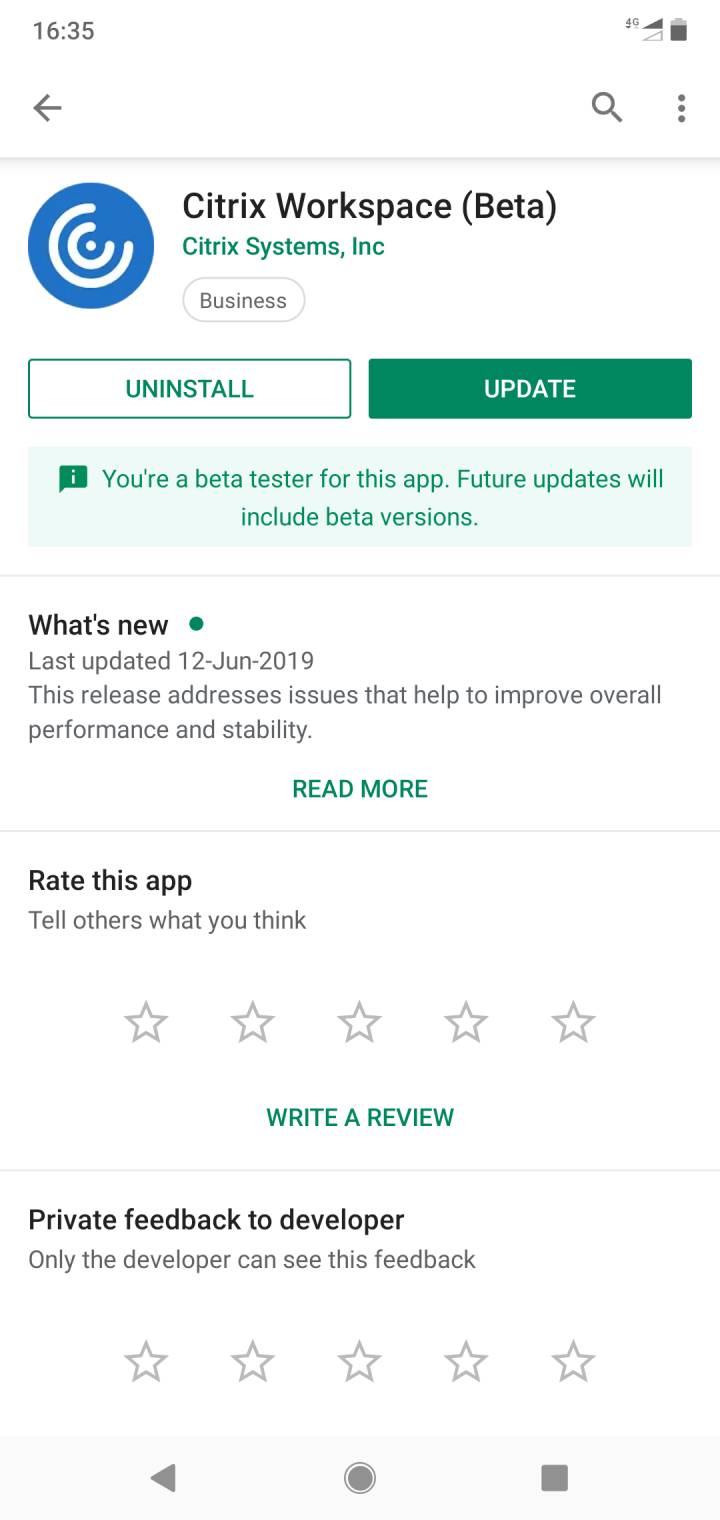Select the Business category chip
The width and height of the screenshot is (720, 1520).
(x=243, y=301)
